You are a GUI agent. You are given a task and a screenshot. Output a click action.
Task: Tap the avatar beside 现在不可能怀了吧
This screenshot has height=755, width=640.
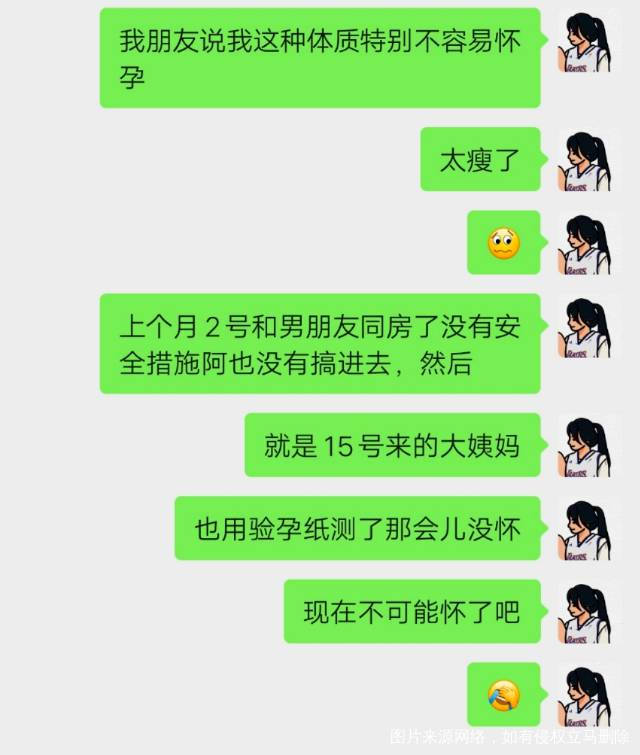coord(587,612)
